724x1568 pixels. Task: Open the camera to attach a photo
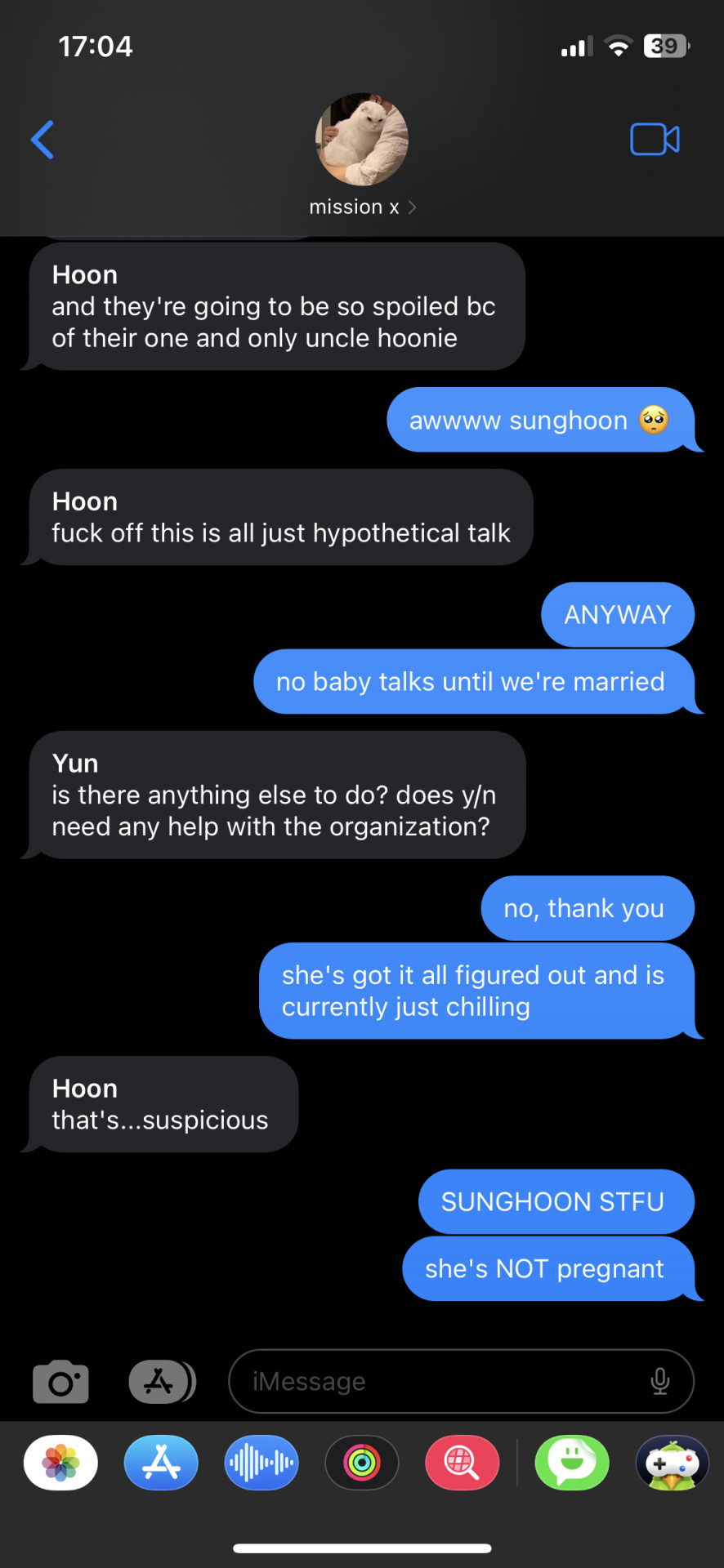tap(60, 1381)
